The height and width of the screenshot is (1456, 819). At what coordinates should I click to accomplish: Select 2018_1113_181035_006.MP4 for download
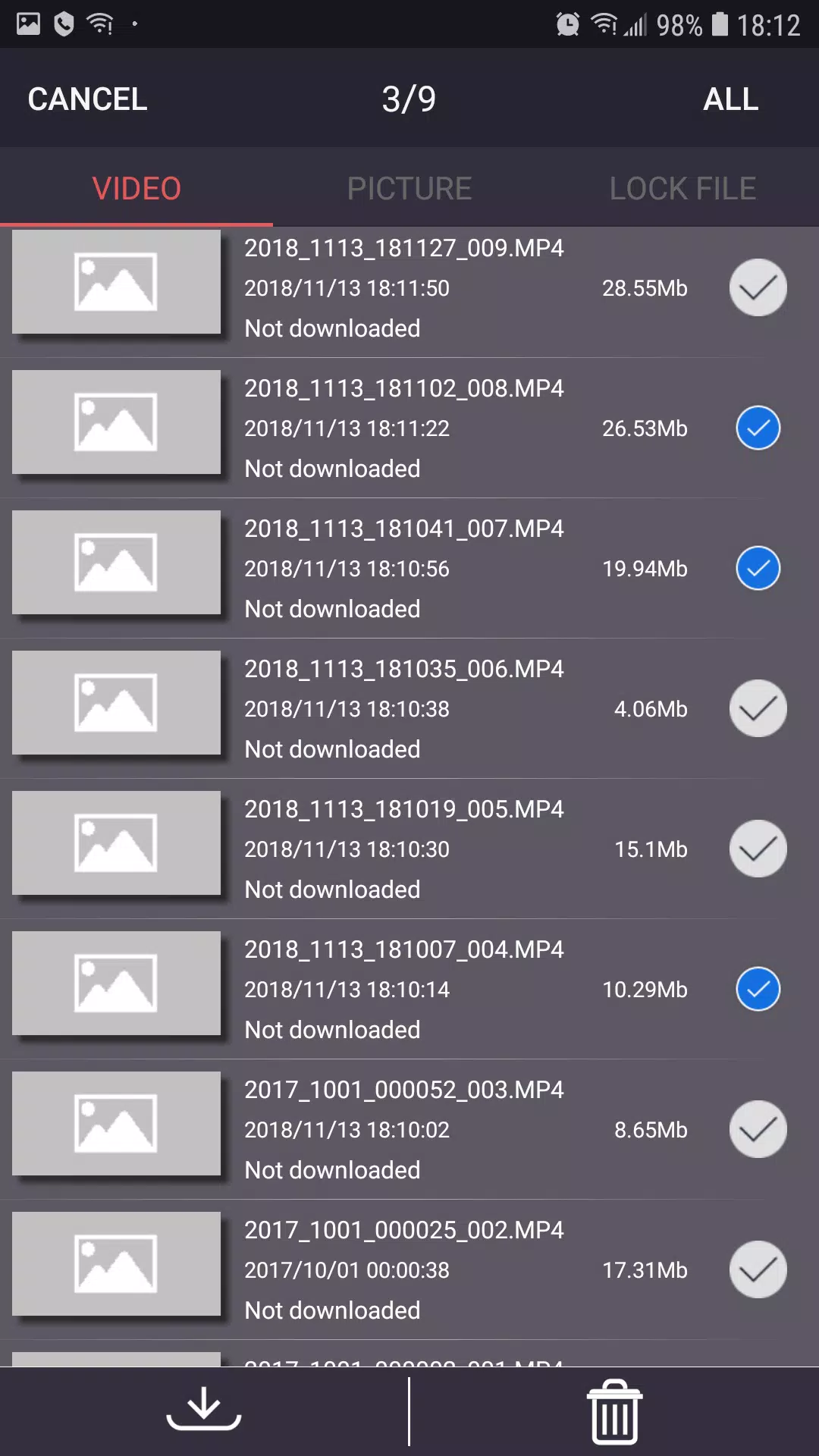tap(758, 708)
